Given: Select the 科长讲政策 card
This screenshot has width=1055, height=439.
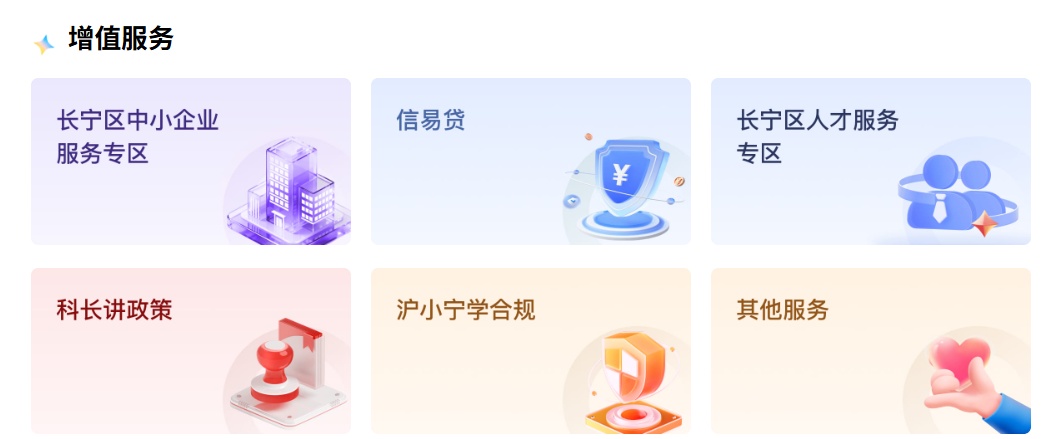Looking at the screenshot, I should pyautogui.click(x=190, y=350).
